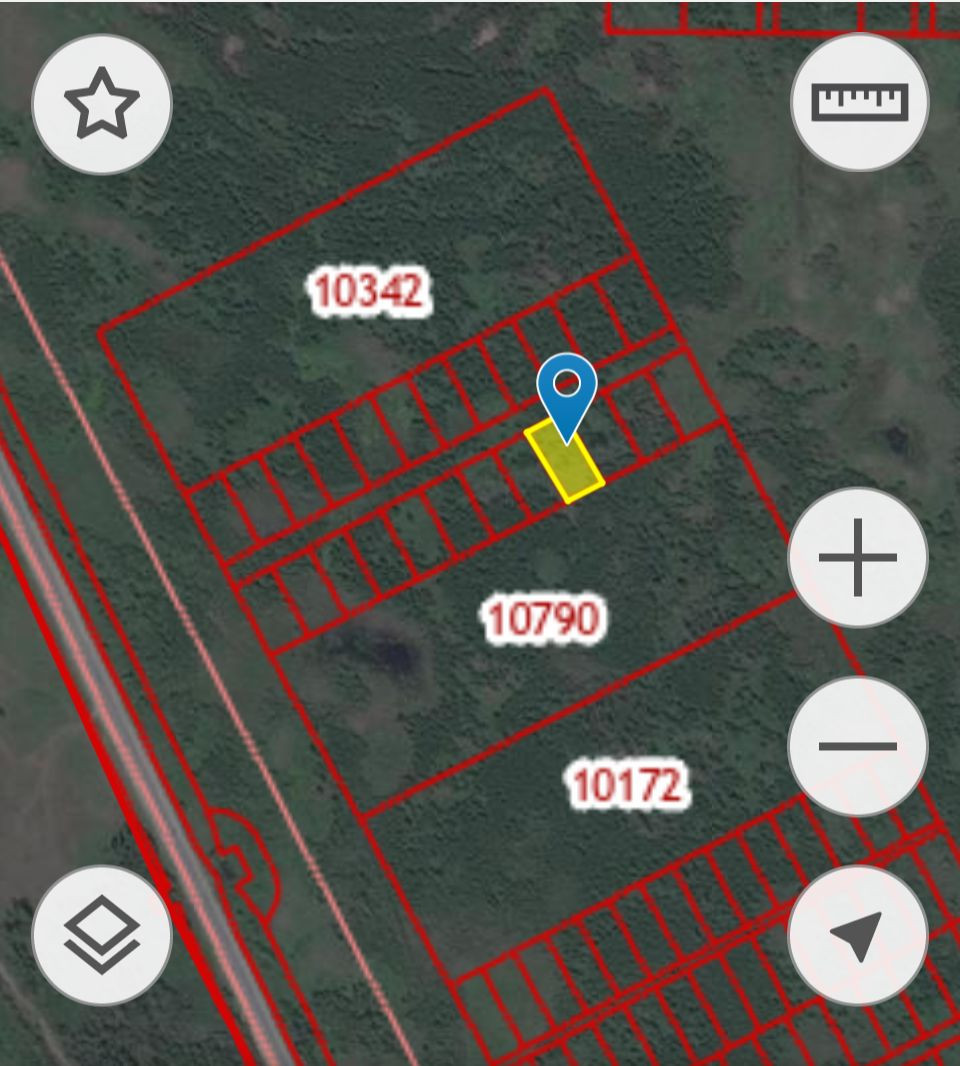Add this location to favorites with the star
The image size is (960, 1066).
tap(101, 103)
